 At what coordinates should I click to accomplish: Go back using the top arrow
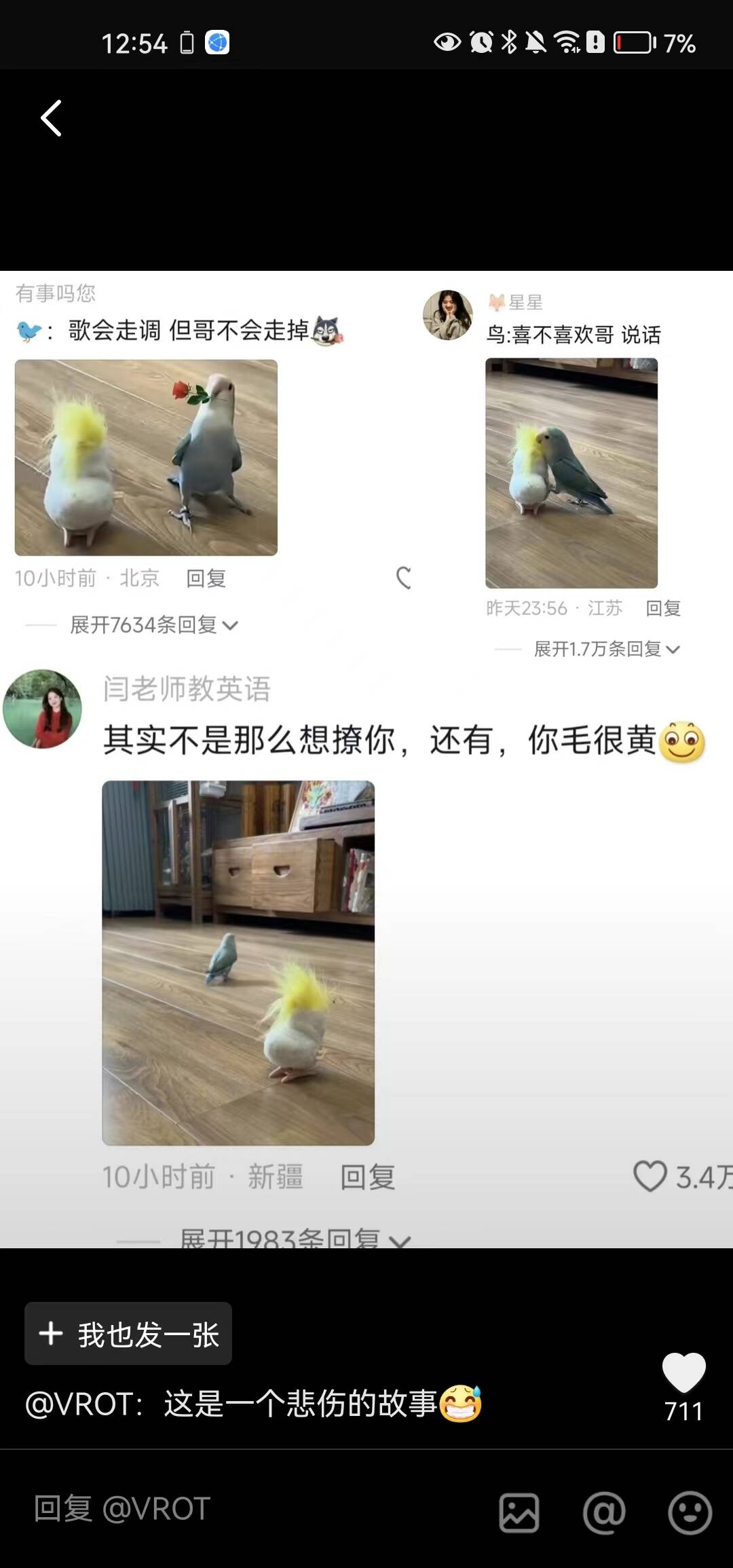[x=52, y=118]
